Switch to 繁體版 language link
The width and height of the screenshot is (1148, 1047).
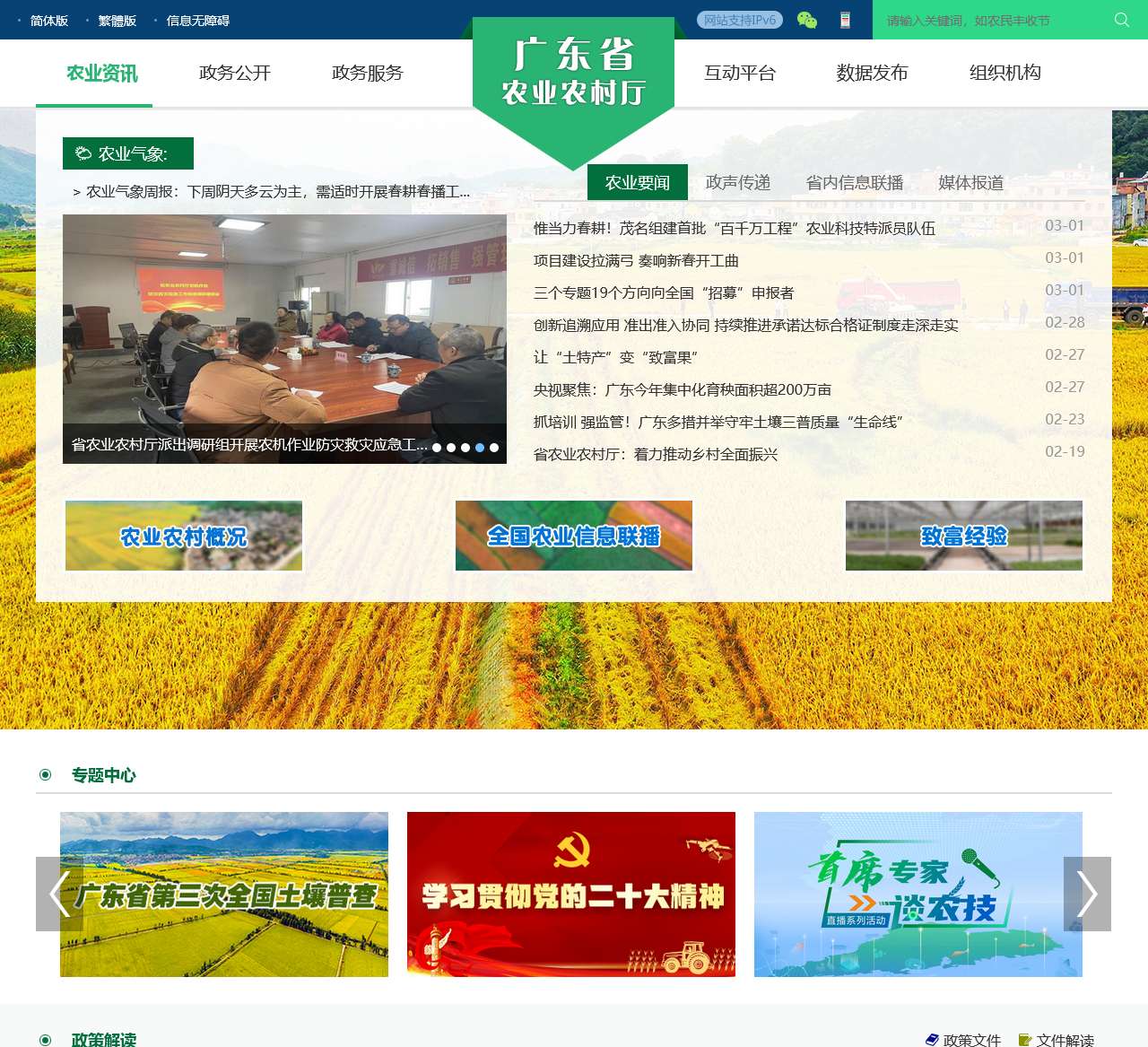(x=117, y=21)
